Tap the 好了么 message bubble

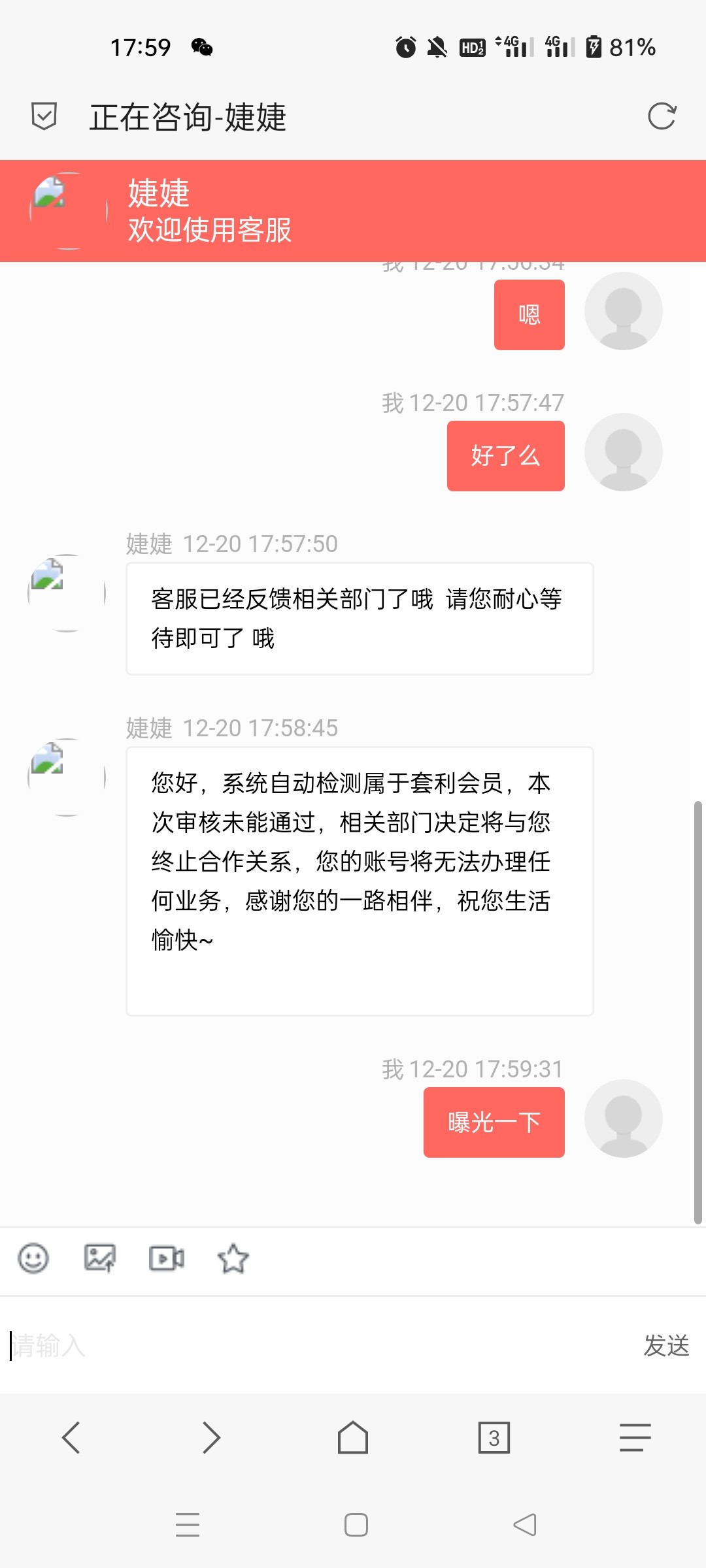coord(505,455)
